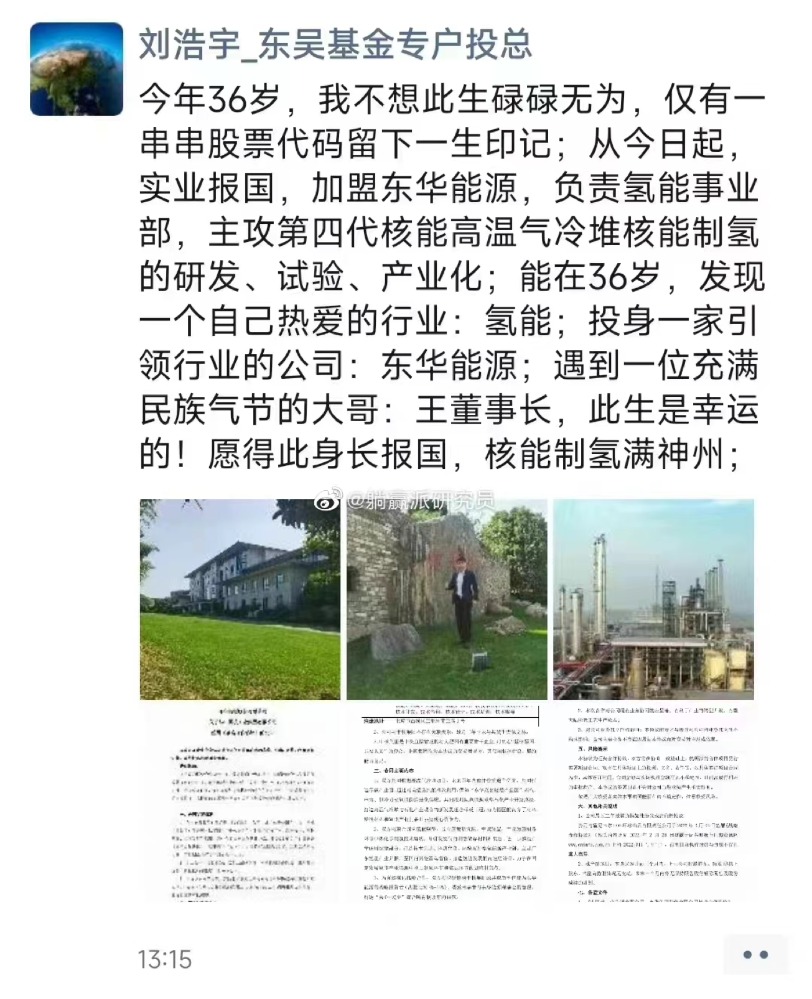This screenshot has height=999, width=812.
Task: Open the last document image, bottom right
Action: pyautogui.click(x=653, y=806)
